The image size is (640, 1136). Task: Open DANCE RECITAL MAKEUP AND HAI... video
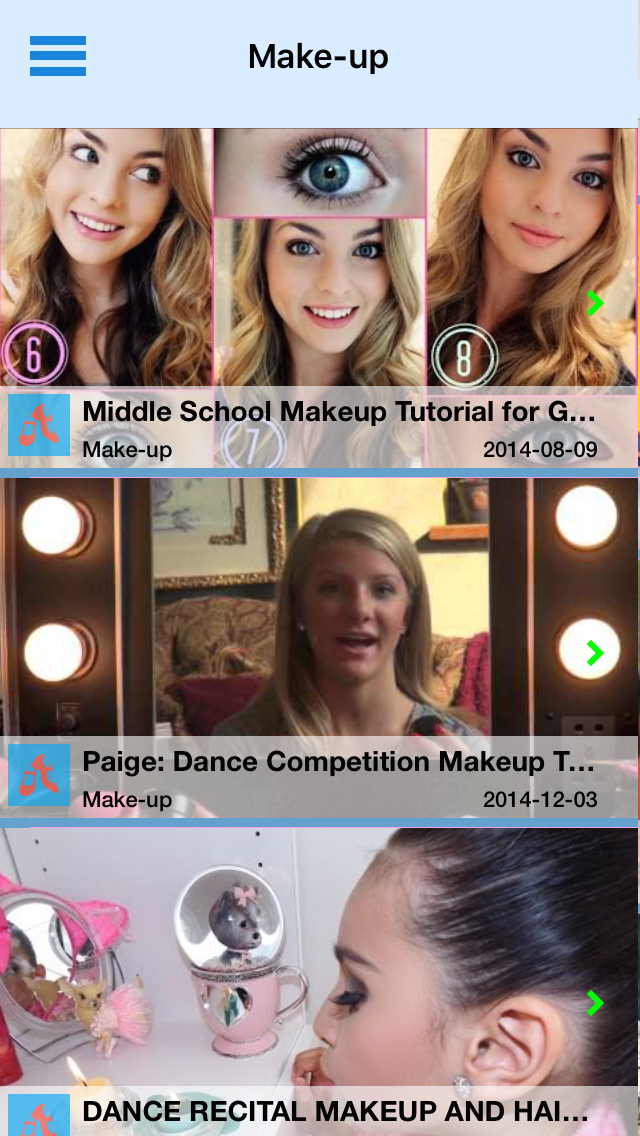(x=319, y=982)
